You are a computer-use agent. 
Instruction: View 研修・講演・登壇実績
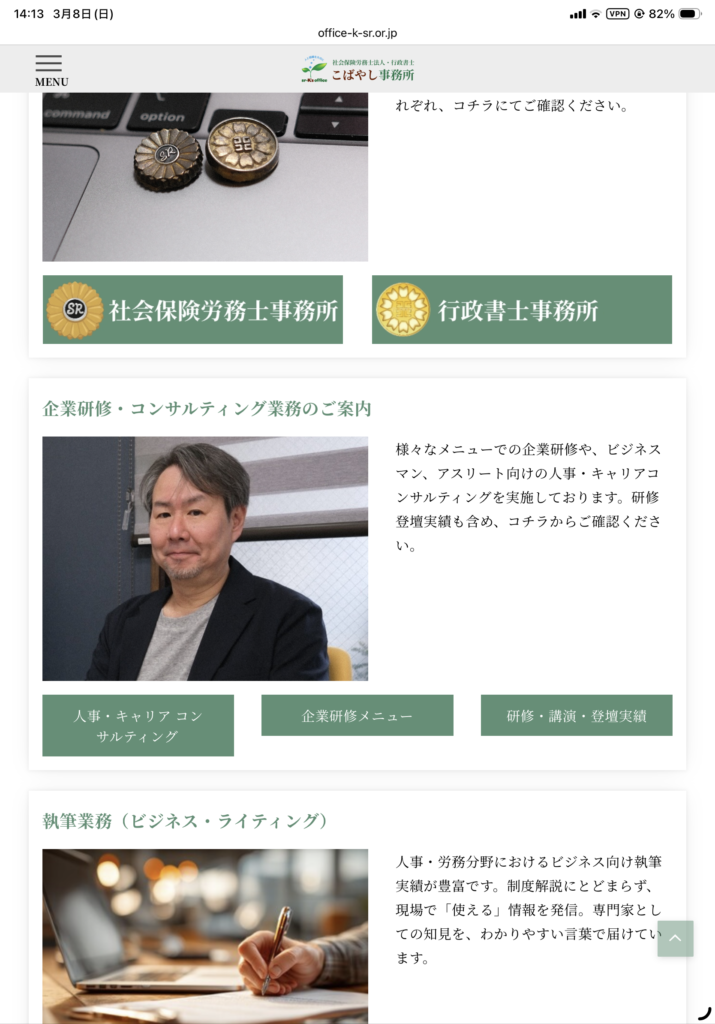click(x=576, y=716)
